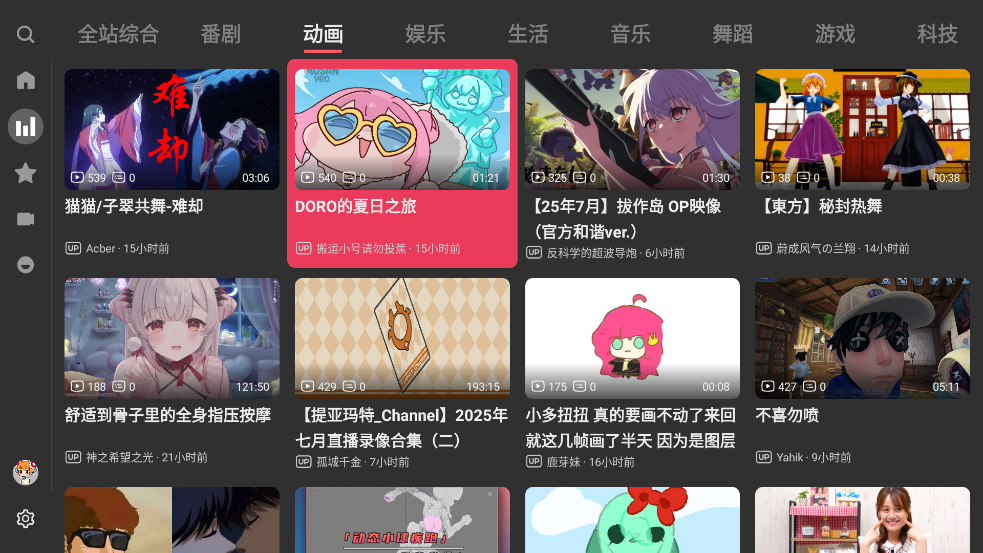This screenshot has width=983, height=553.
Task: Play the video 猫猫/子翠共舞-难却
Action: point(172,130)
